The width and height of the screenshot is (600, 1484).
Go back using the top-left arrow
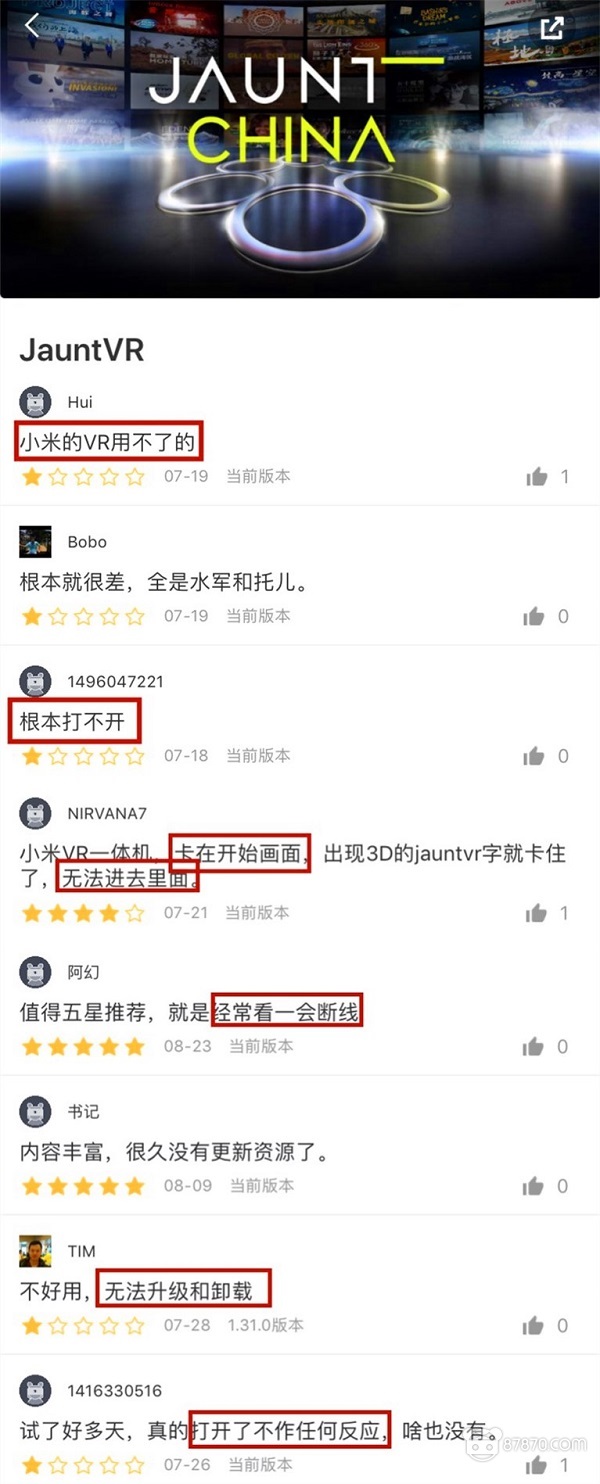(32, 26)
